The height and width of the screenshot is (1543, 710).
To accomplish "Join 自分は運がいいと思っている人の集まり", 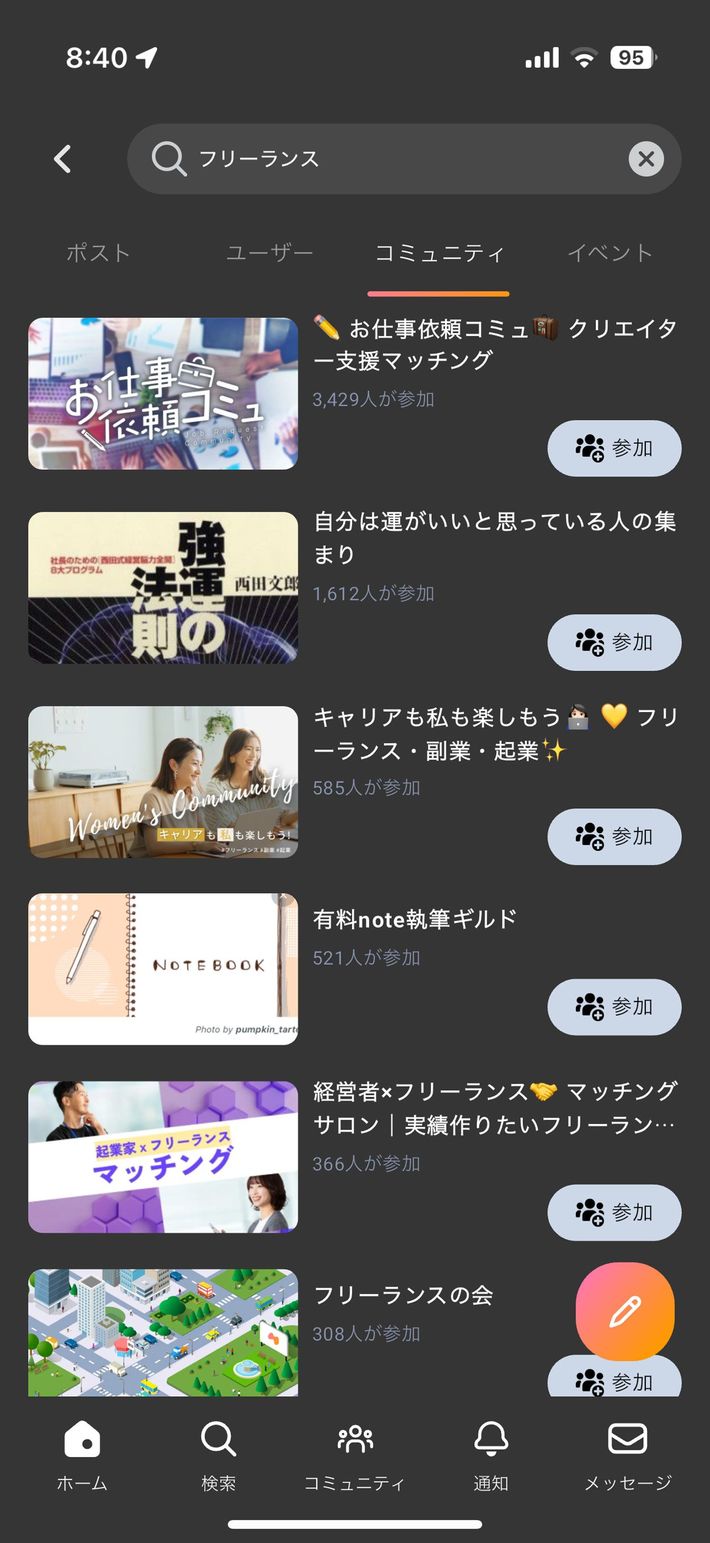I will tap(614, 642).
